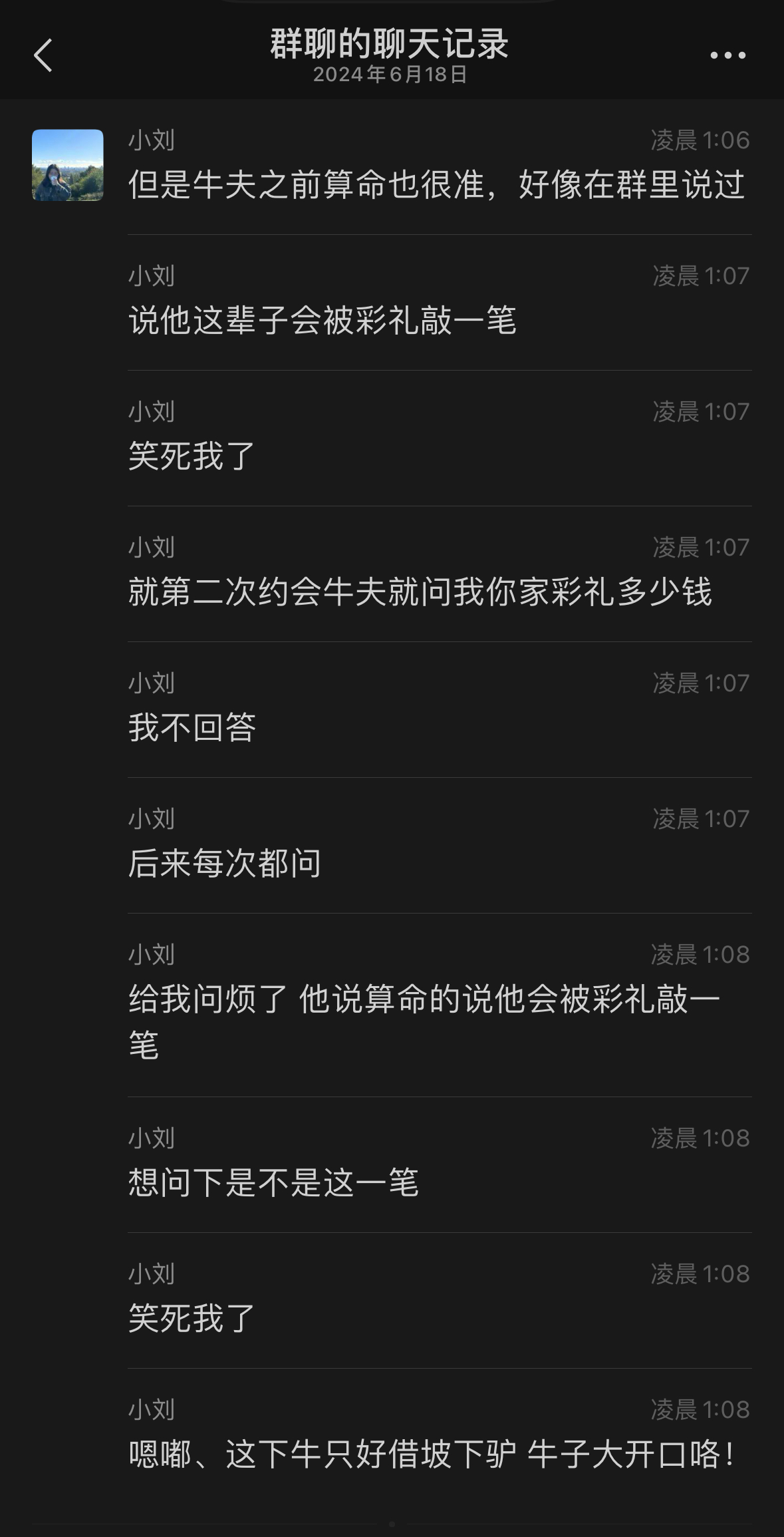This screenshot has width=784, height=1537.
Task: Open 小刘's profile avatar
Action: [x=68, y=165]
